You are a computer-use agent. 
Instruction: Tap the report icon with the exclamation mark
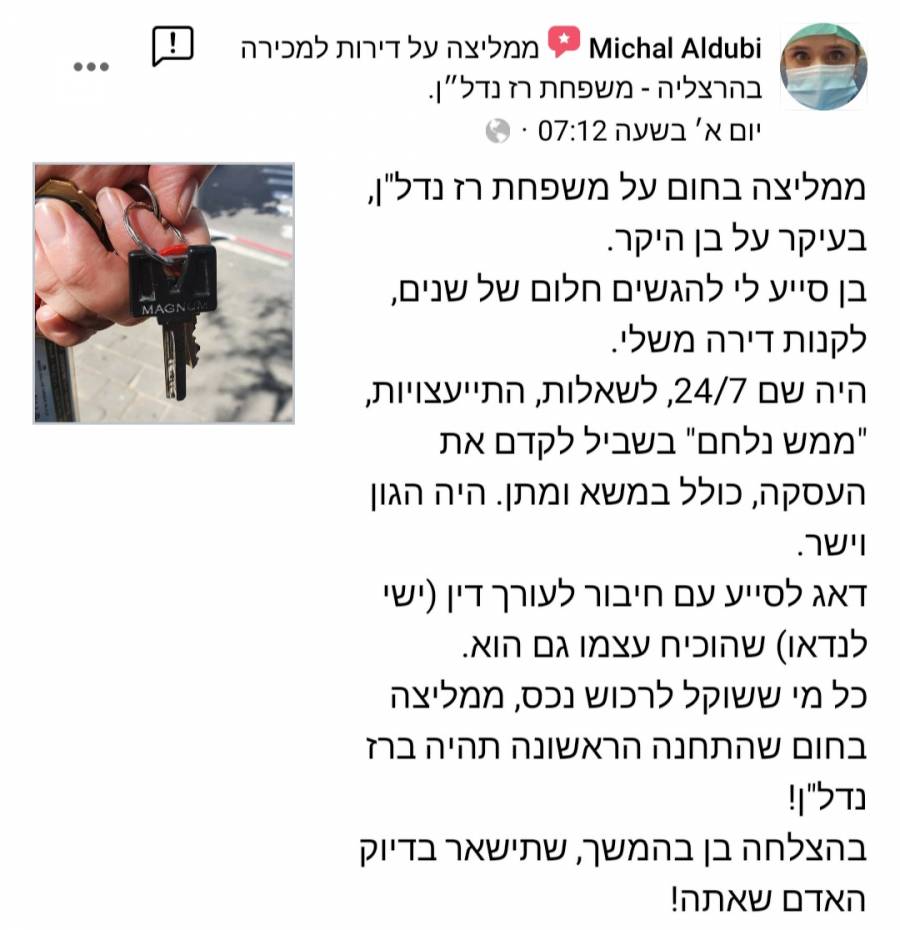tap(171, 45)
